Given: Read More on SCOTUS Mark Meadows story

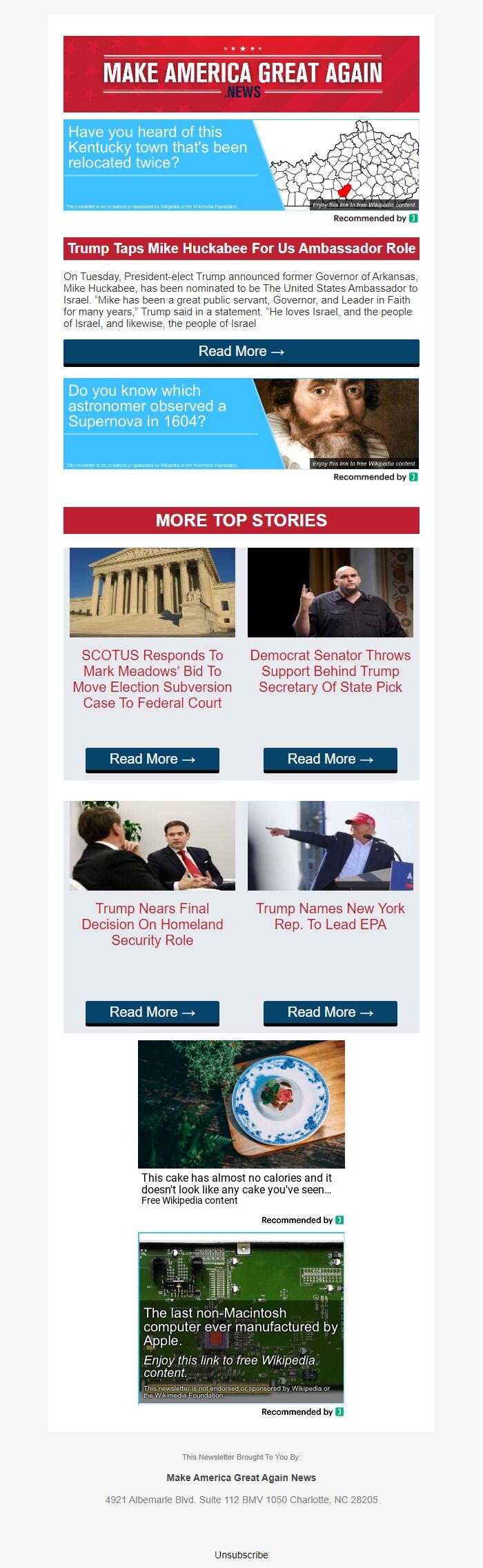Looking at the screenshot, I should pos(152,760).
